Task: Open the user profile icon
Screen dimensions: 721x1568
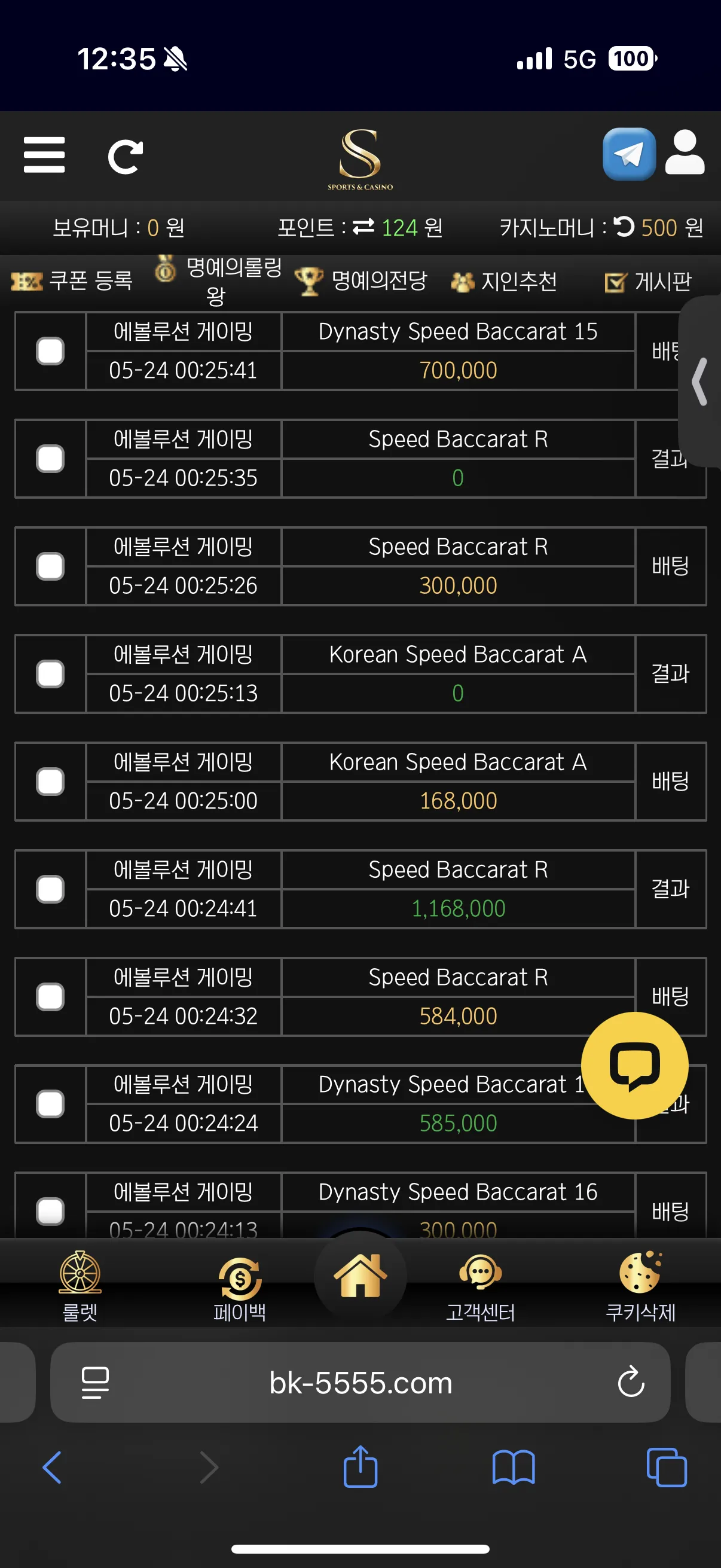Action: coord(685,152)
